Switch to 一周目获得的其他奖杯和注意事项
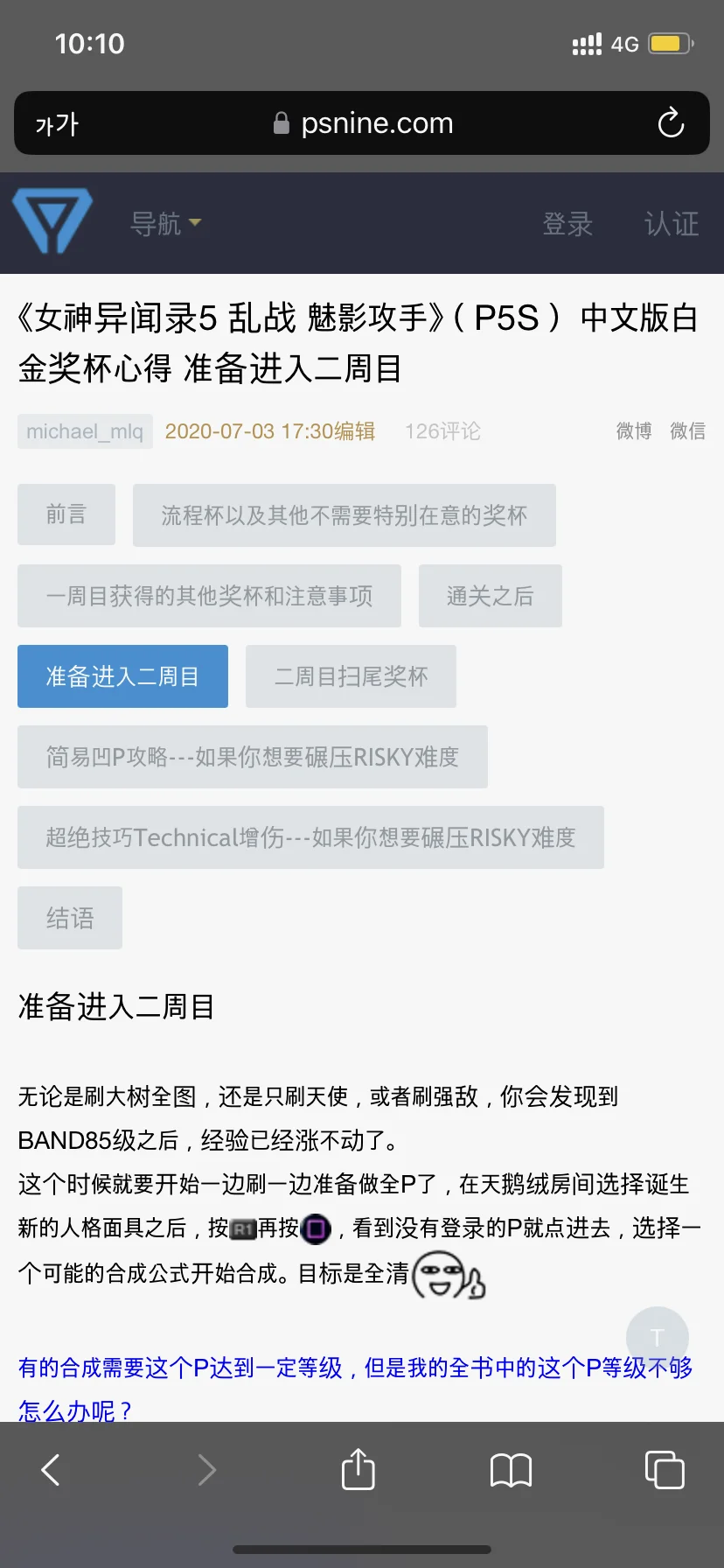724x1568 pixels. coord(209,596)
